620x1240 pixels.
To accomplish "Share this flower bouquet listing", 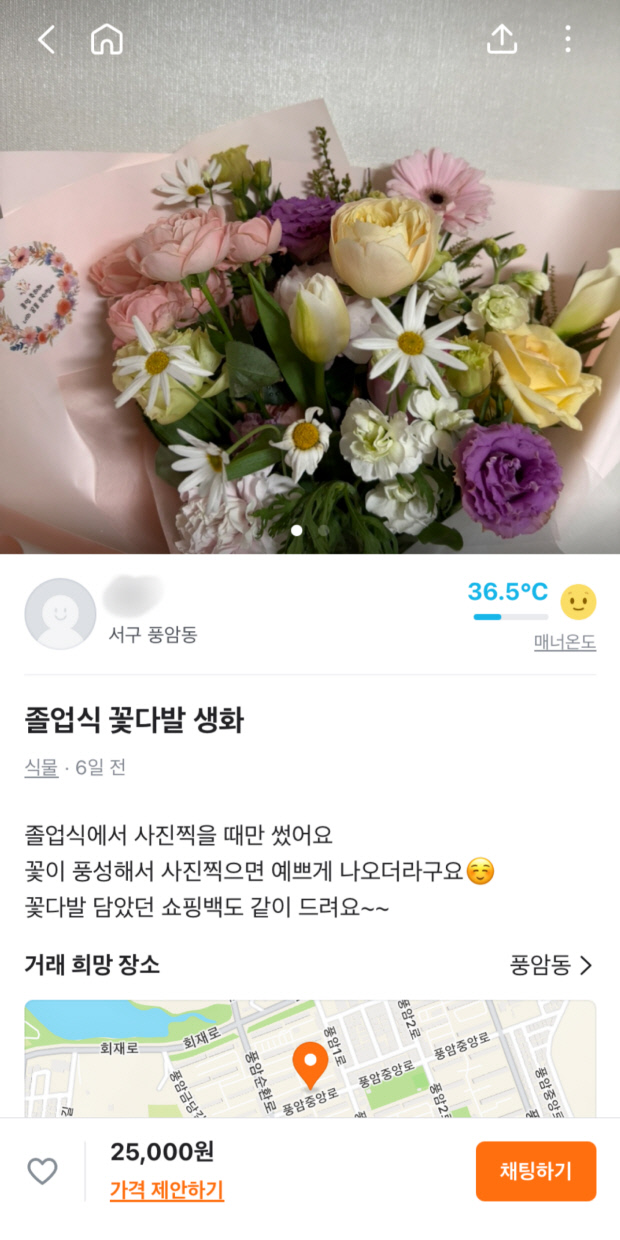I will (501, 40).
